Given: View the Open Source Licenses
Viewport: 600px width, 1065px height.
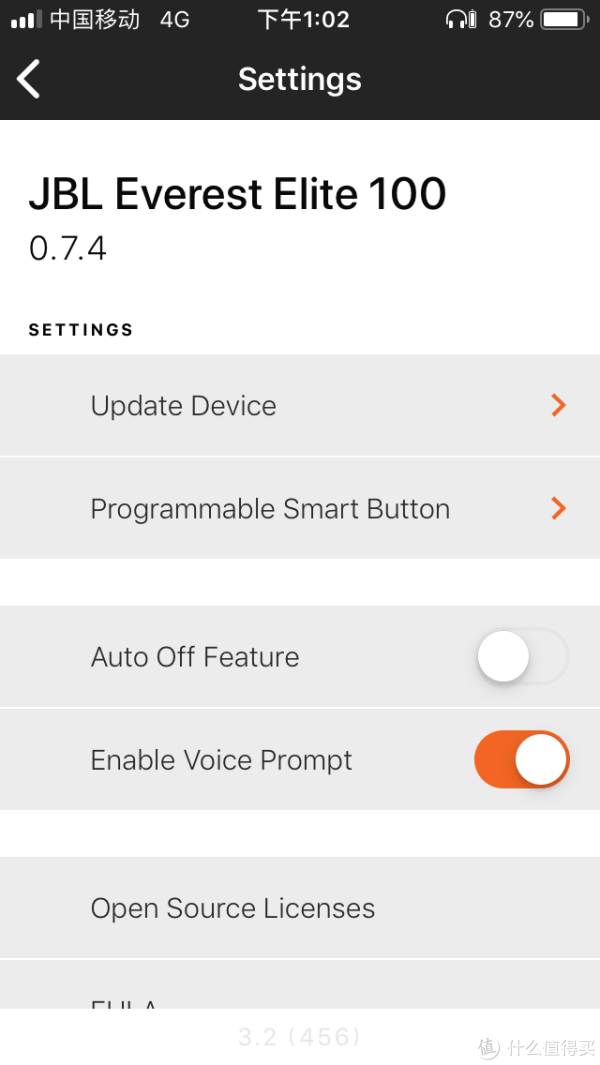Looking at the screenshot, I should (300, 908).
